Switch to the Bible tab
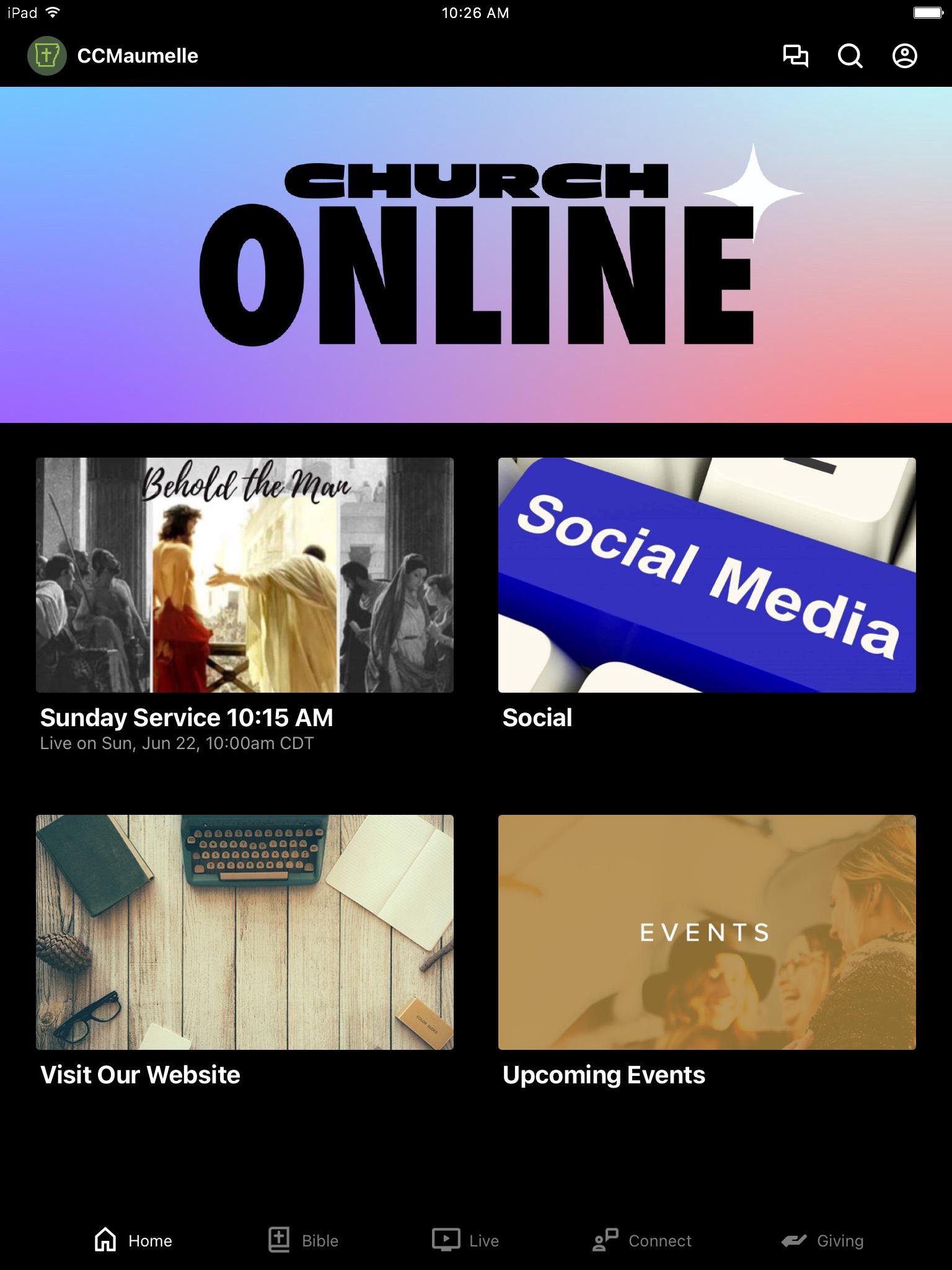The image size is (952, 1270). (304, 1240)
